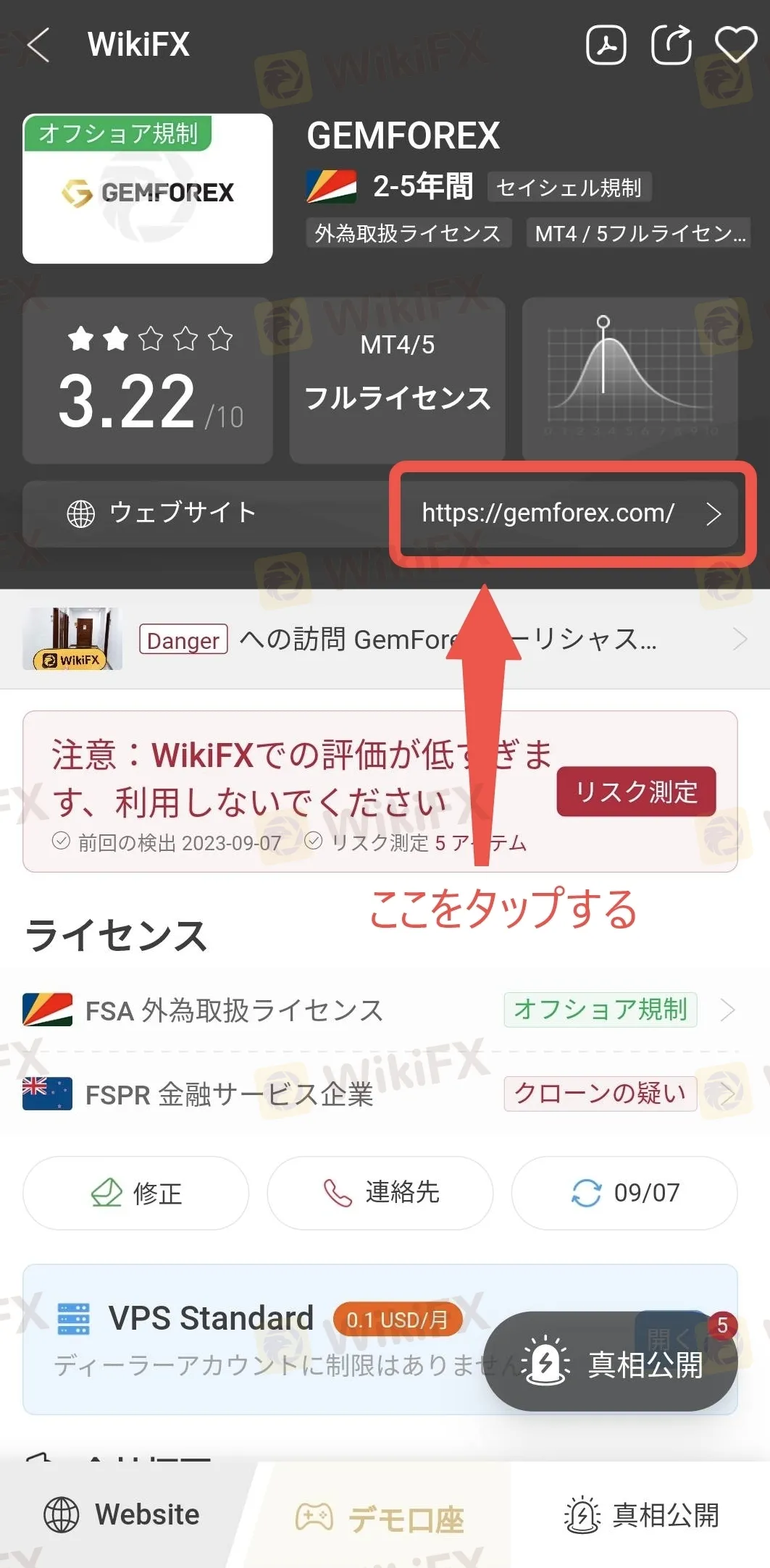Tap the 09/07 refresh button
This screenshot has height=1568, width=770.
(x=624, y=1193)
